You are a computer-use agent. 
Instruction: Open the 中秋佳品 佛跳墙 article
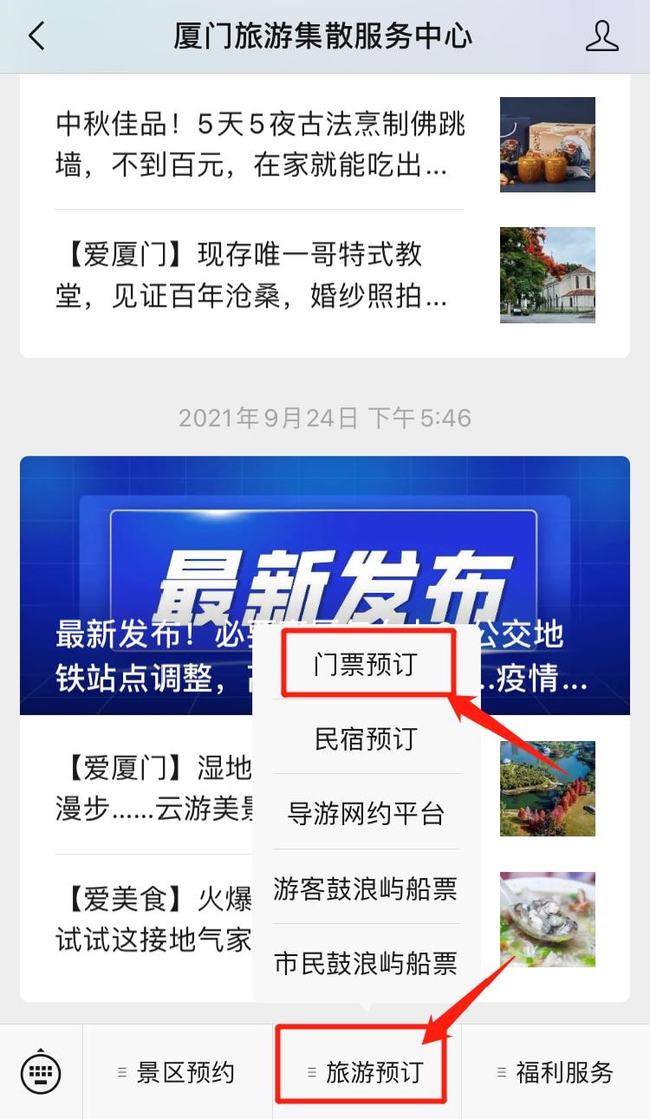[x=260, y=143]
